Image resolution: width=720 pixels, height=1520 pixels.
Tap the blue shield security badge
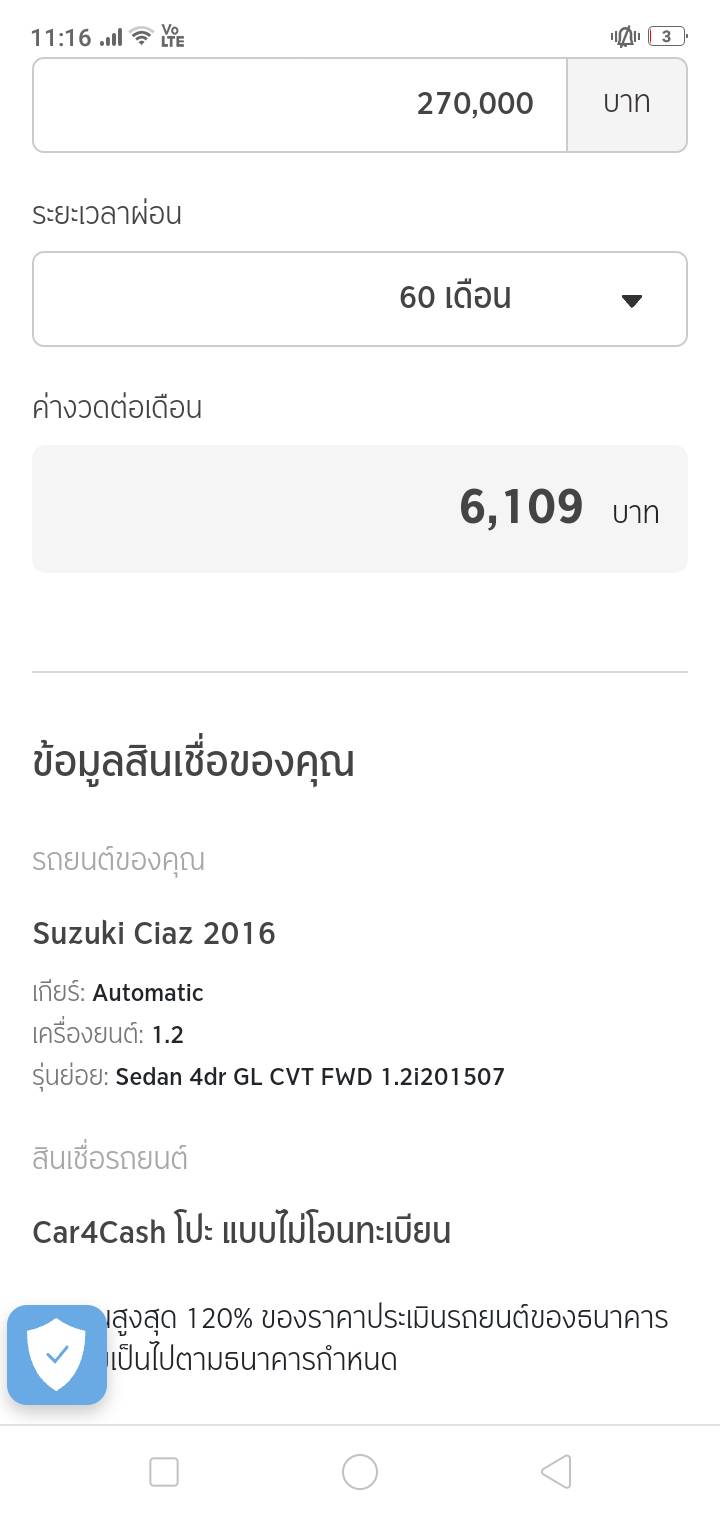point(57,1355)
